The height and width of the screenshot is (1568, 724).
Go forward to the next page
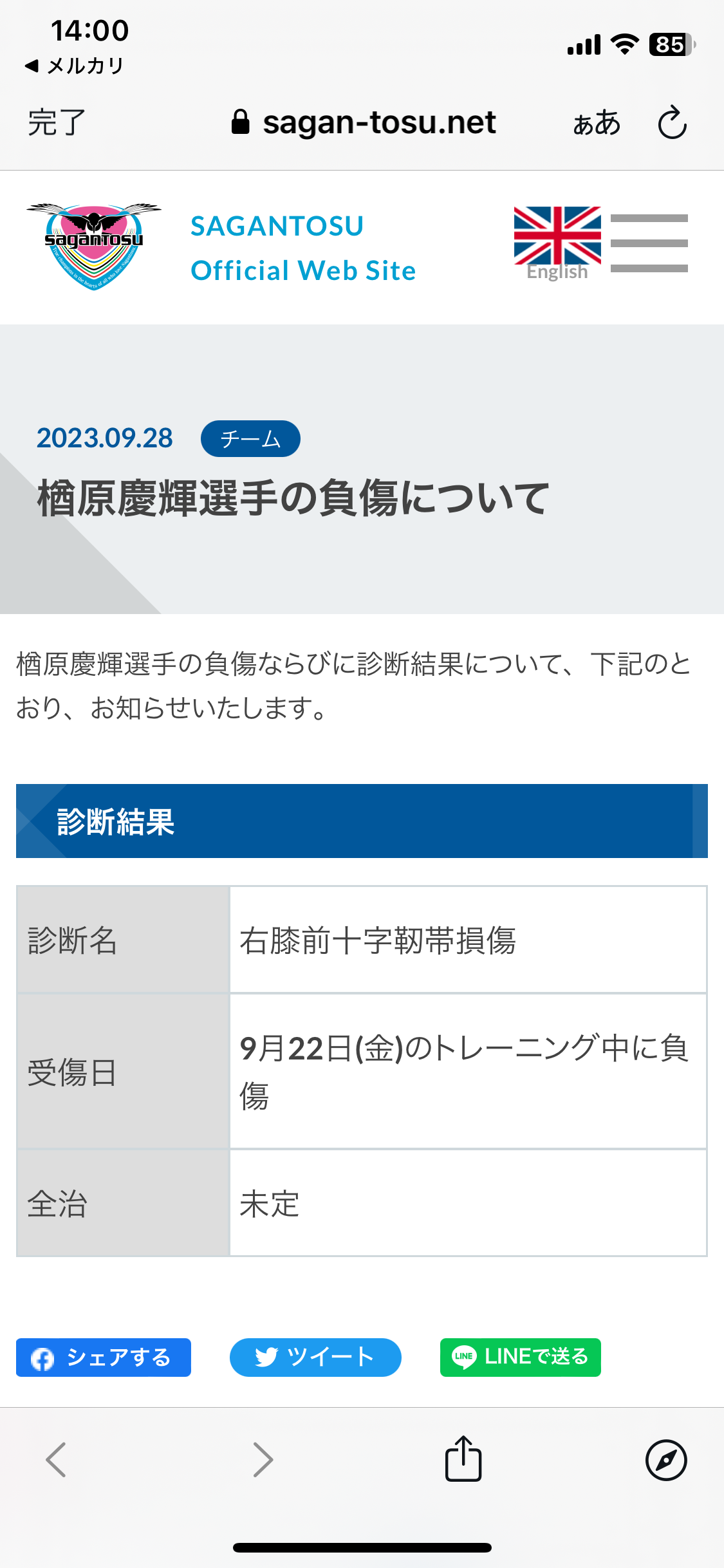[263, 1460]
